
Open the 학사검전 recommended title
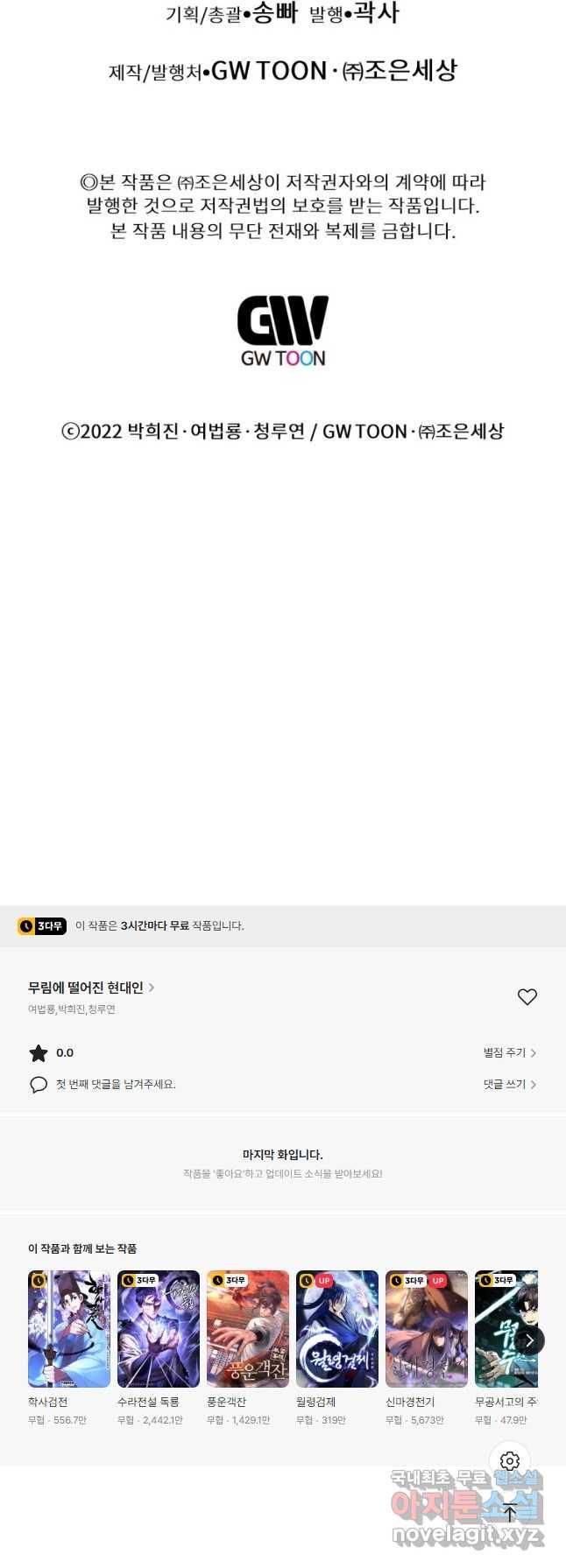click(69, 1329)
